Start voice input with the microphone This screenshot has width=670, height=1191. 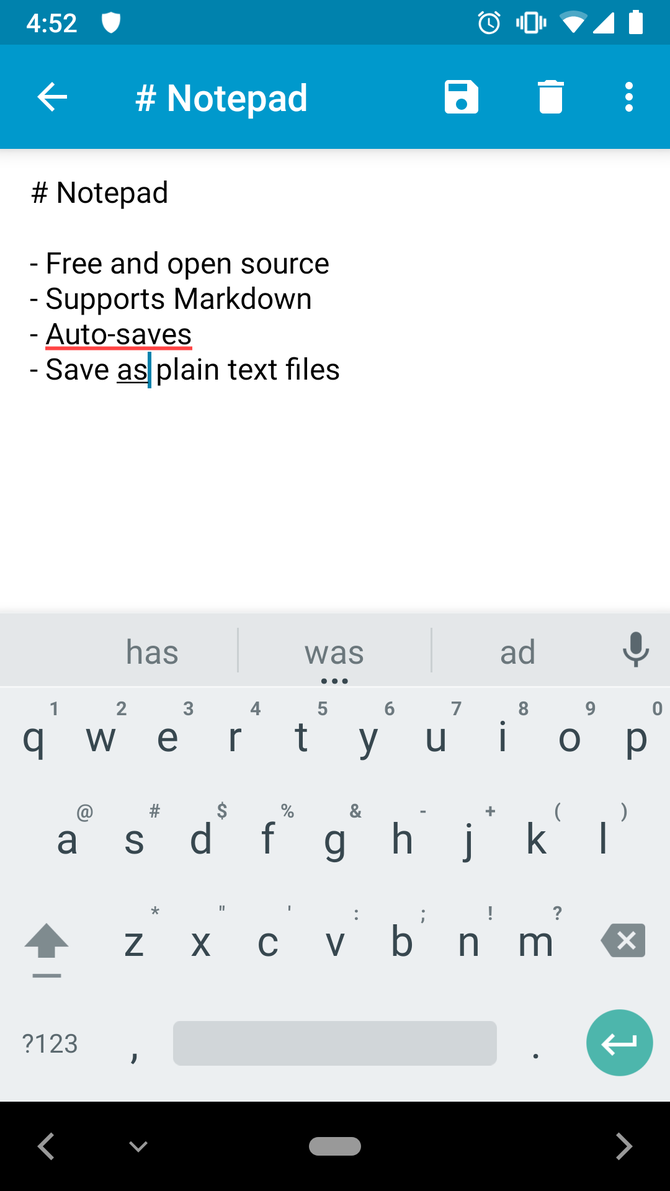click(635, 650)
